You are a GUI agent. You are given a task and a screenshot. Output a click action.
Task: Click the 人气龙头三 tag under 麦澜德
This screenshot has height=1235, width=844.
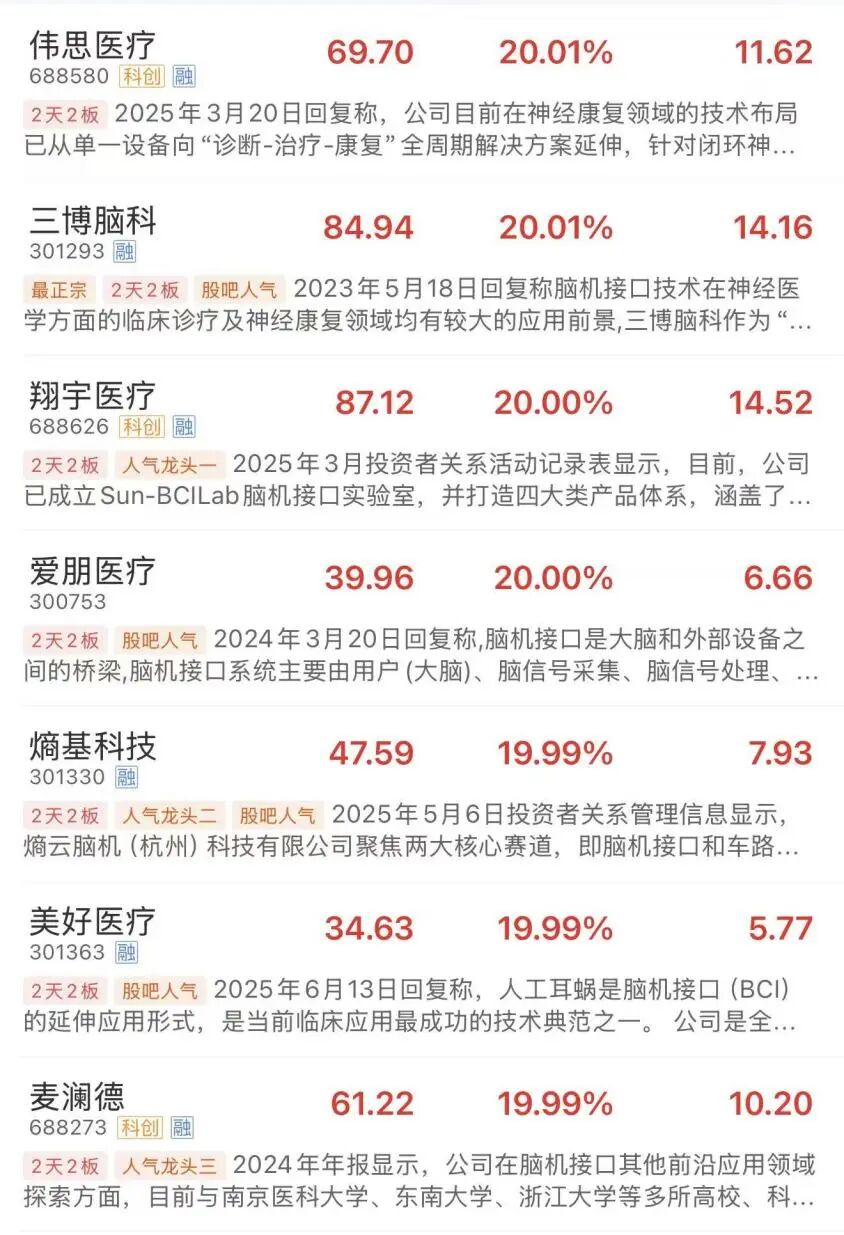(161, 1164)
